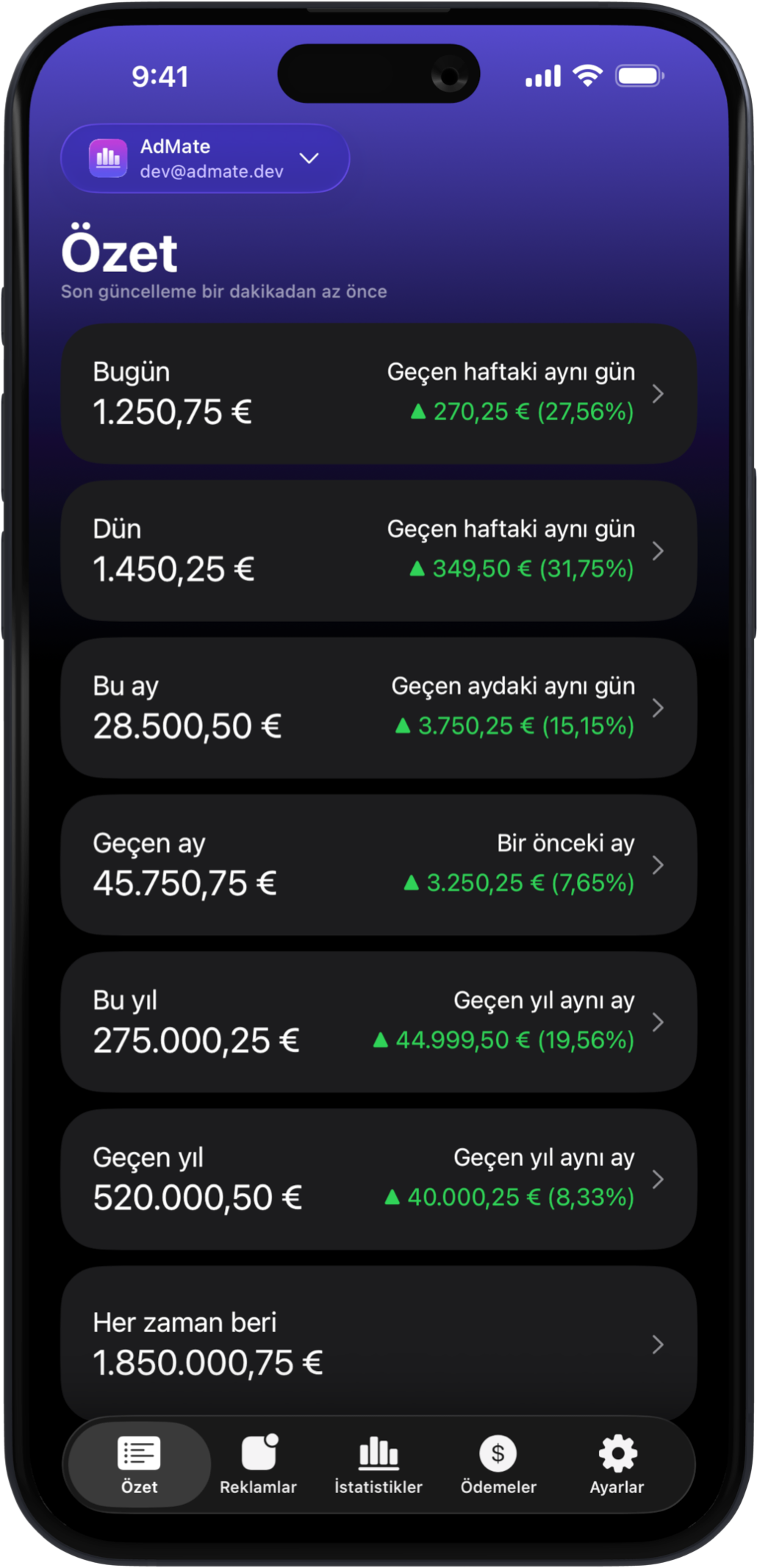Switch to the Reklamlar tab
The height and width of the screenshot is (1568, 757).
[258, 1464]
